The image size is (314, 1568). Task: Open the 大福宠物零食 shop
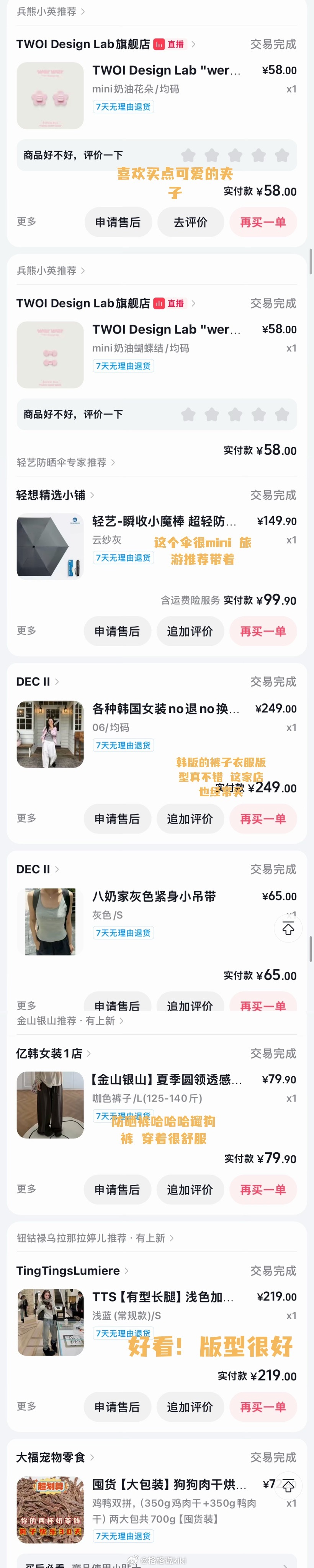coord(55,1457)
